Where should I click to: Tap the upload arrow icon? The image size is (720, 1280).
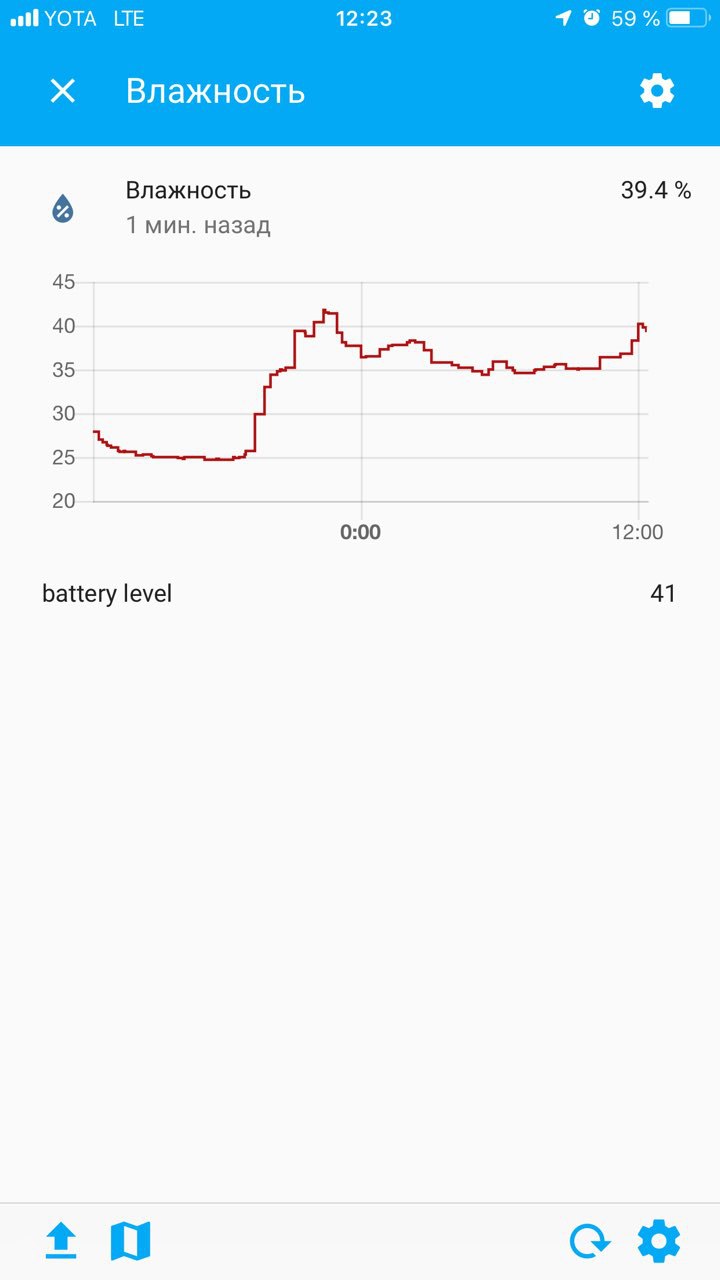[x=61, y=1241]
